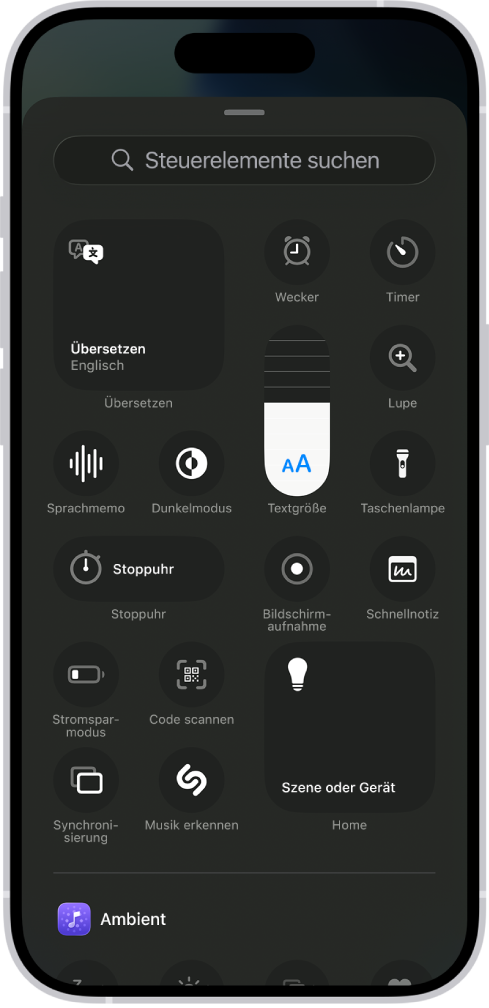489x1008 pixels.
Task: Select the Stoppuhr control
Action: point(139,569)
